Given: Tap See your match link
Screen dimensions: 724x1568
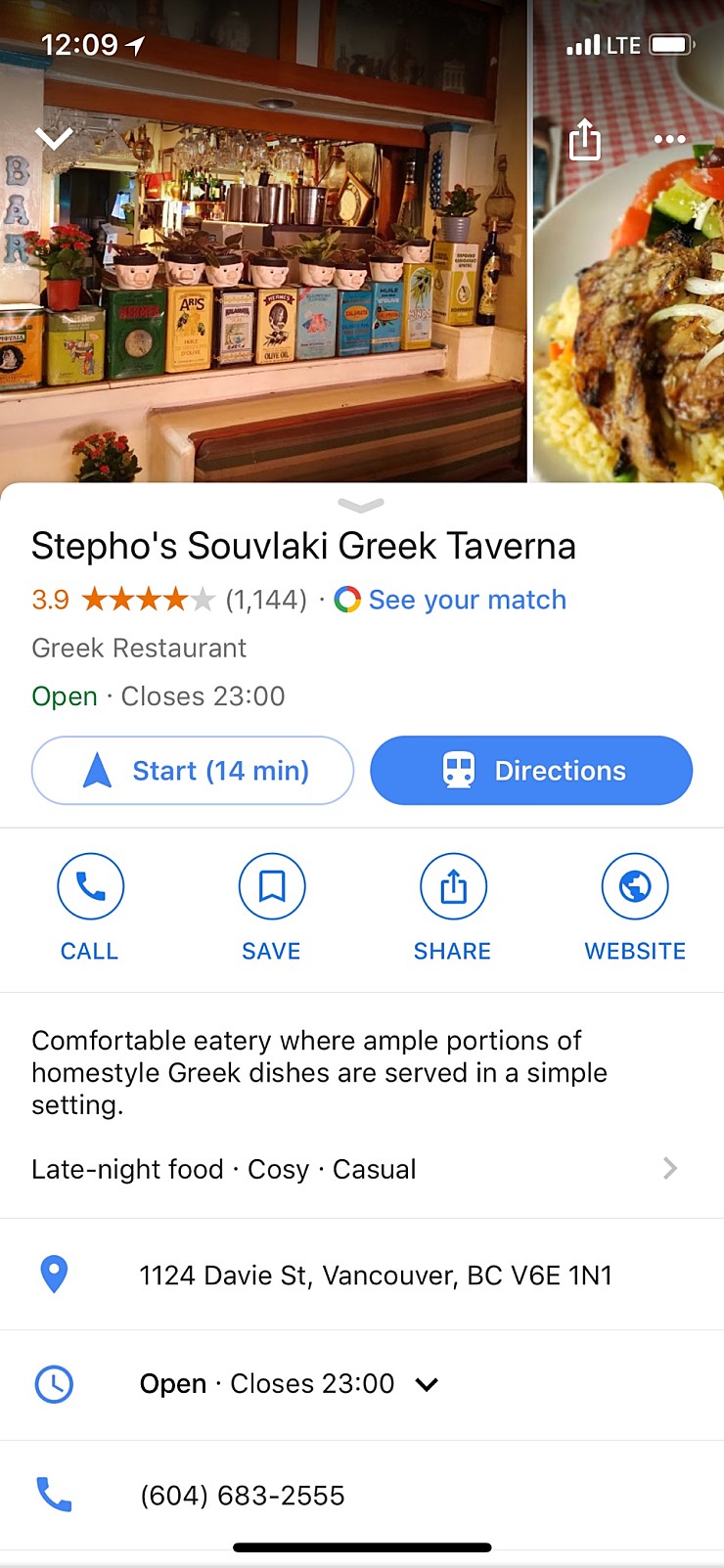Looking at the screenshot, I should pos(467,600).
